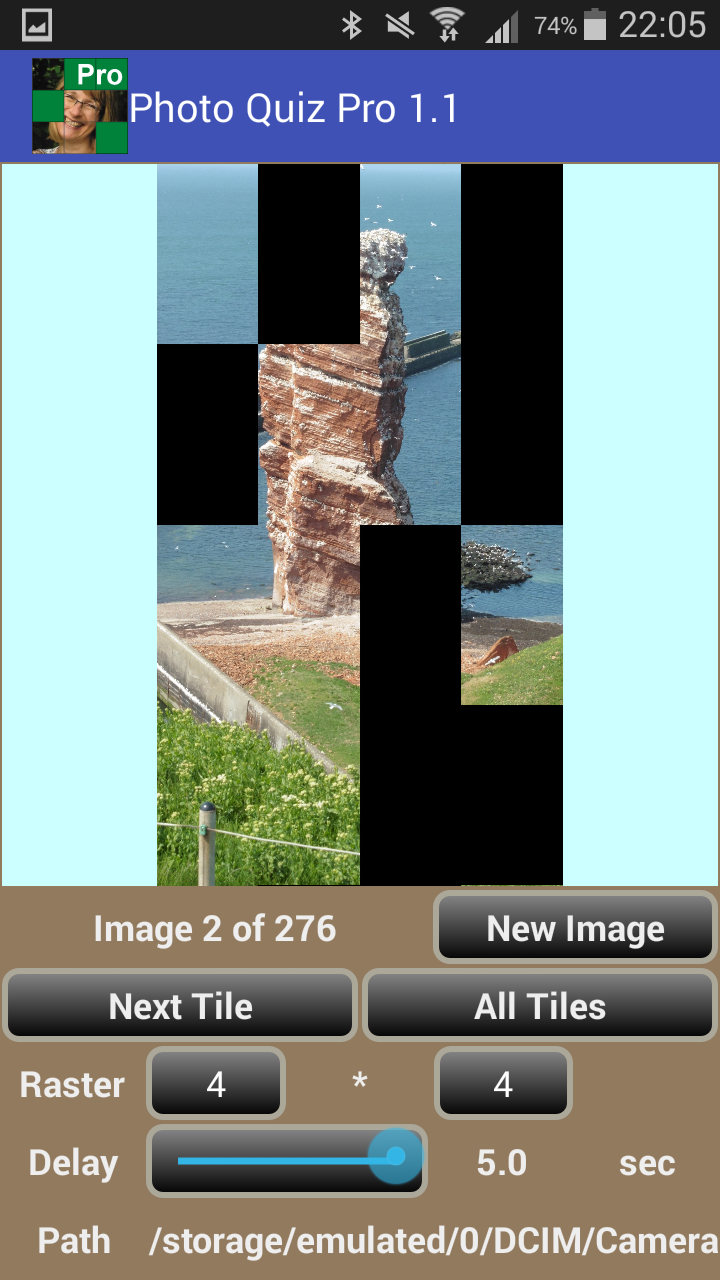Change the first Raster value before the asterisk
This screenshot has height=1280, width=720.
216,1084
